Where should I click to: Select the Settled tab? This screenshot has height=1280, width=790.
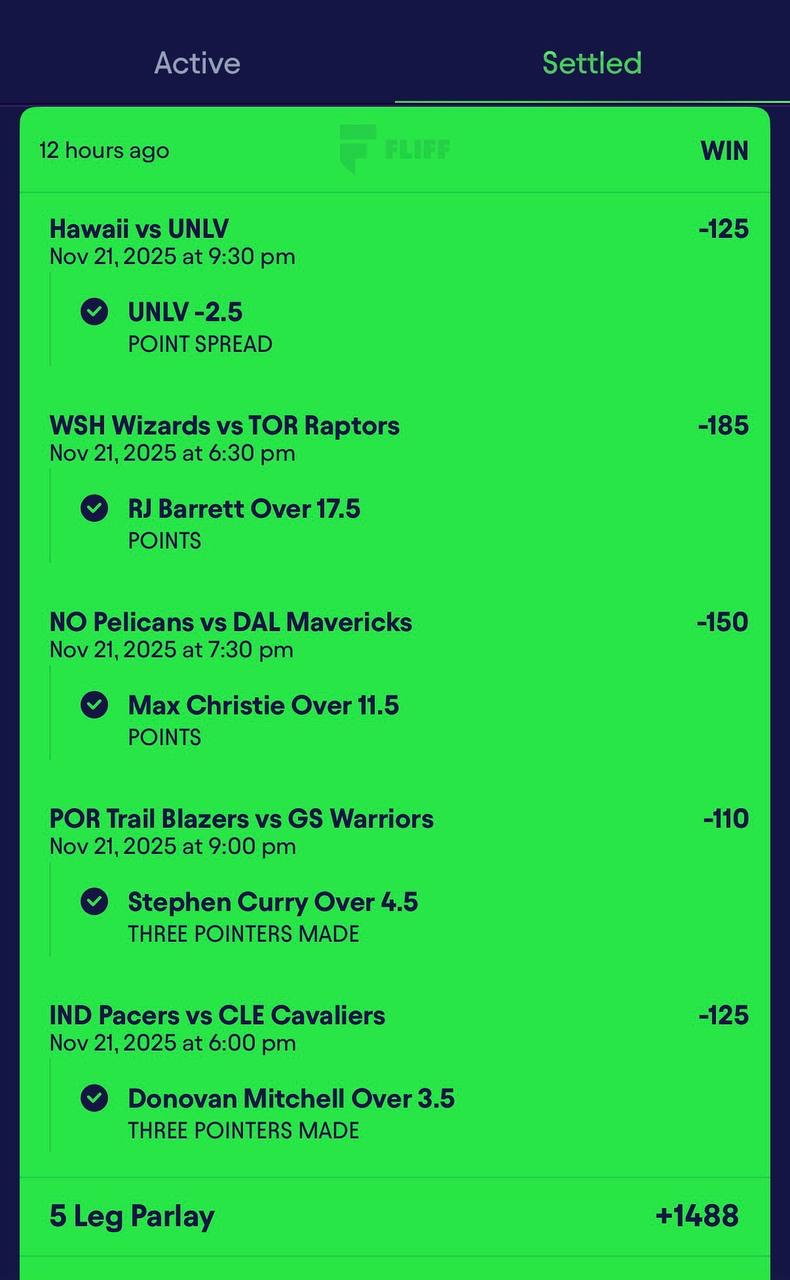592,63
